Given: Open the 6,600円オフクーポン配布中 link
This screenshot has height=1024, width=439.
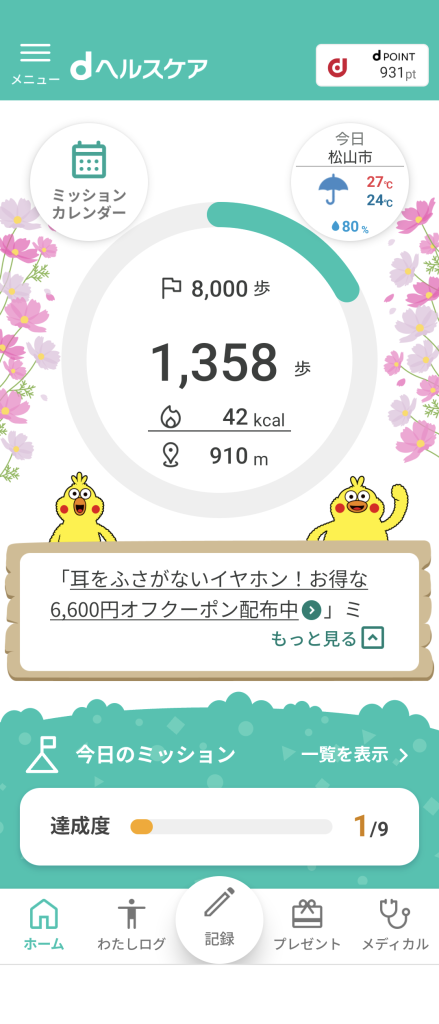Looking at the screenshot, I should point(209,594).
